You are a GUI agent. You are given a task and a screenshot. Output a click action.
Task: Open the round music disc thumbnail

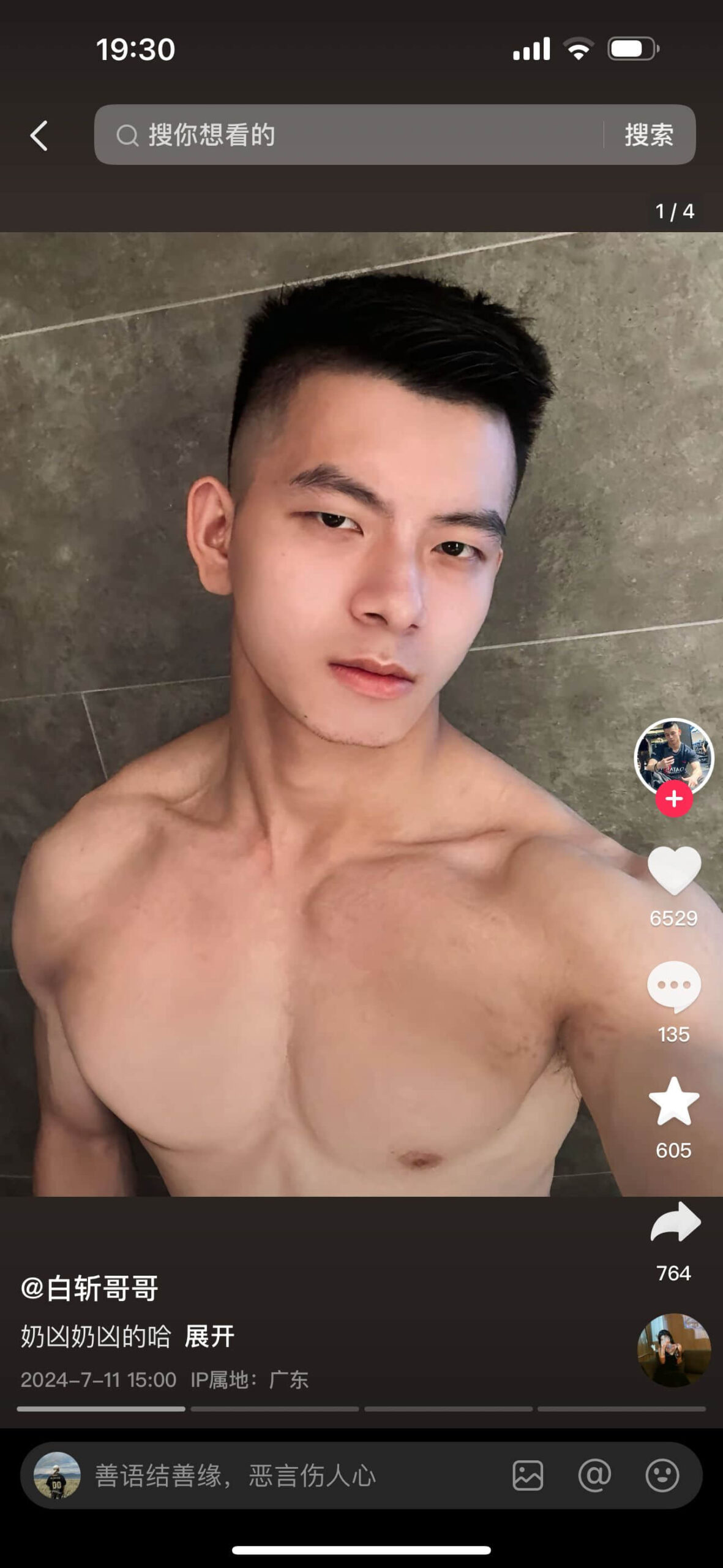tap(673, 1349)
